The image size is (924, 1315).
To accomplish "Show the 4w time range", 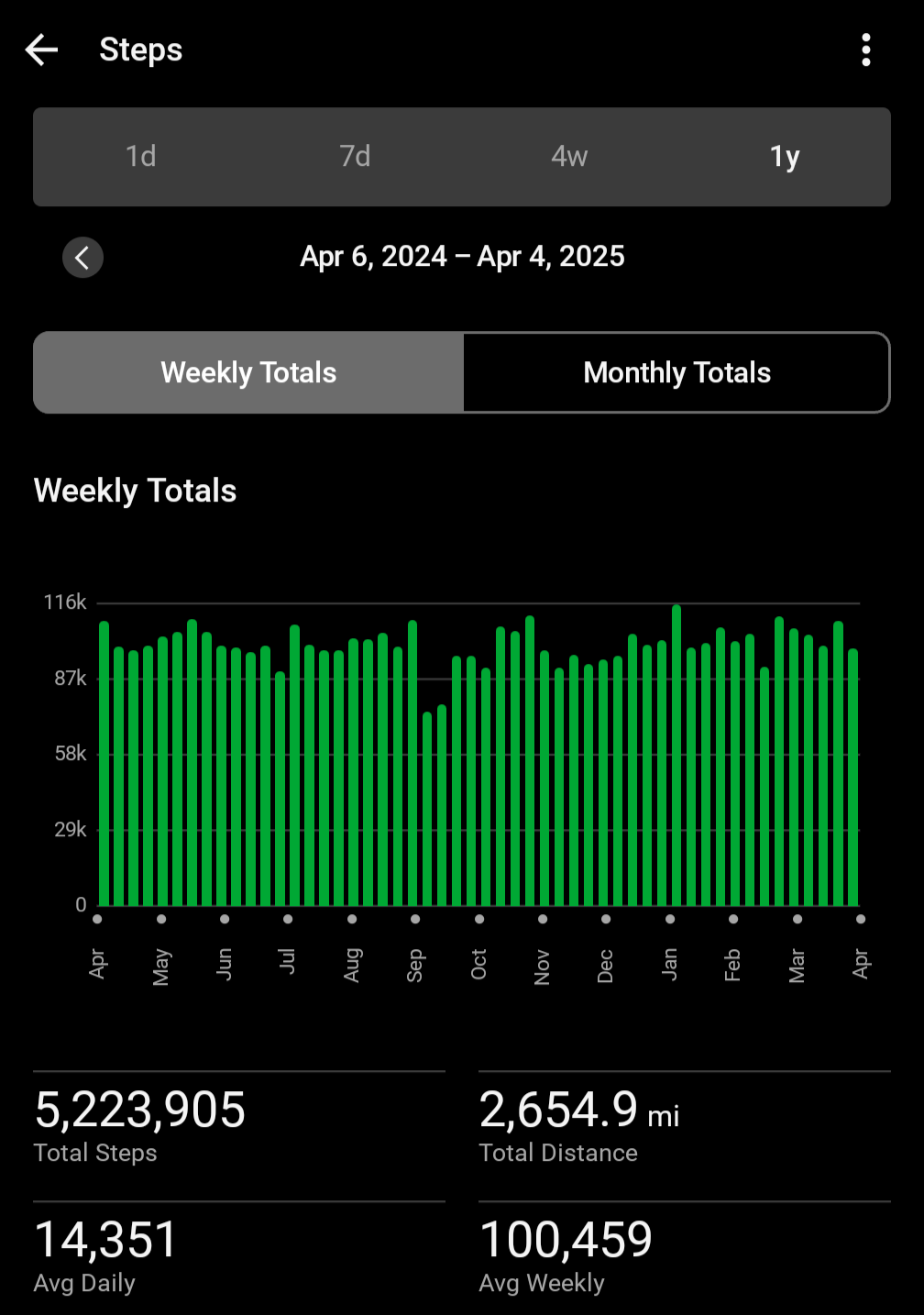I will coord(569,157).
